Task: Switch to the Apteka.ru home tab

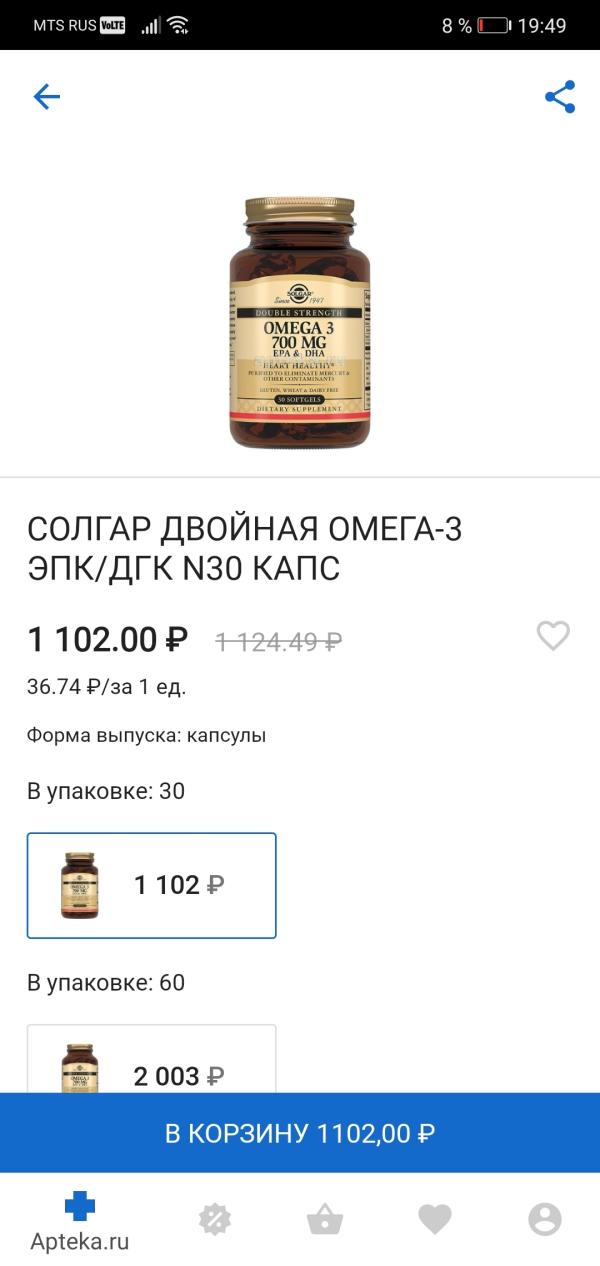Action: [x=80, y=1221]
